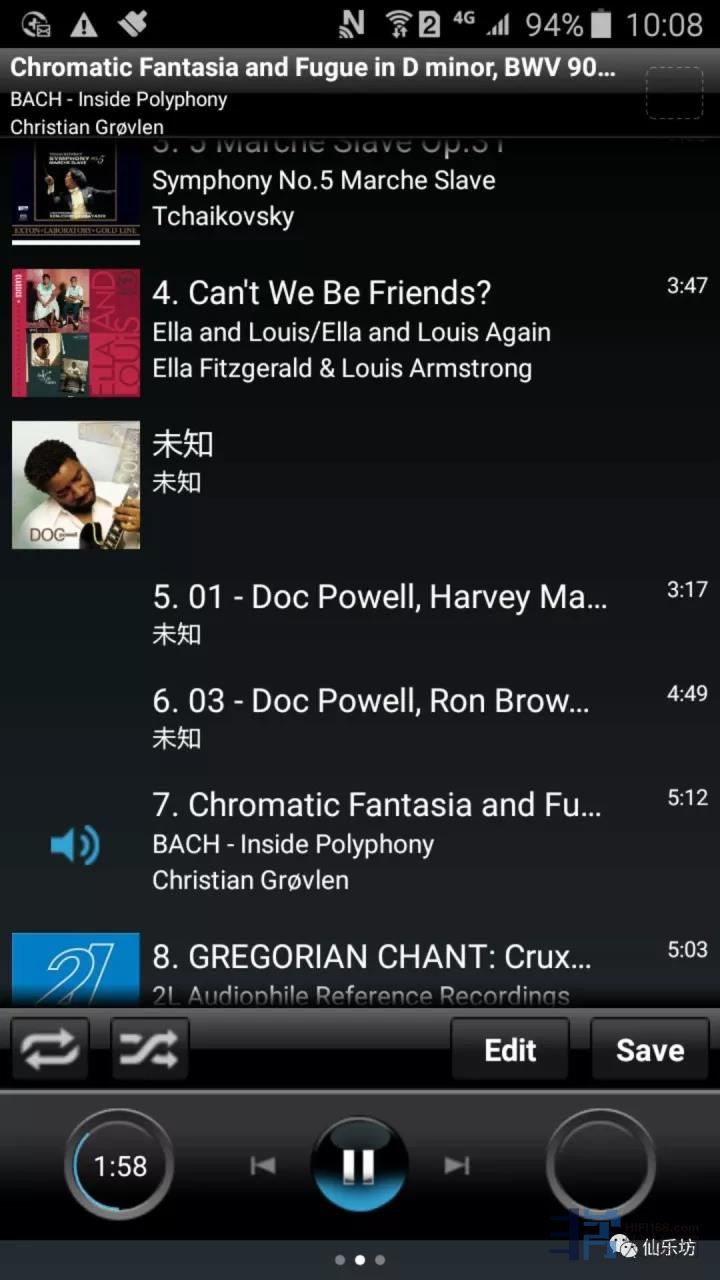Skip to the next track
720x1280 pixels.
click(x=456, y=1165)
